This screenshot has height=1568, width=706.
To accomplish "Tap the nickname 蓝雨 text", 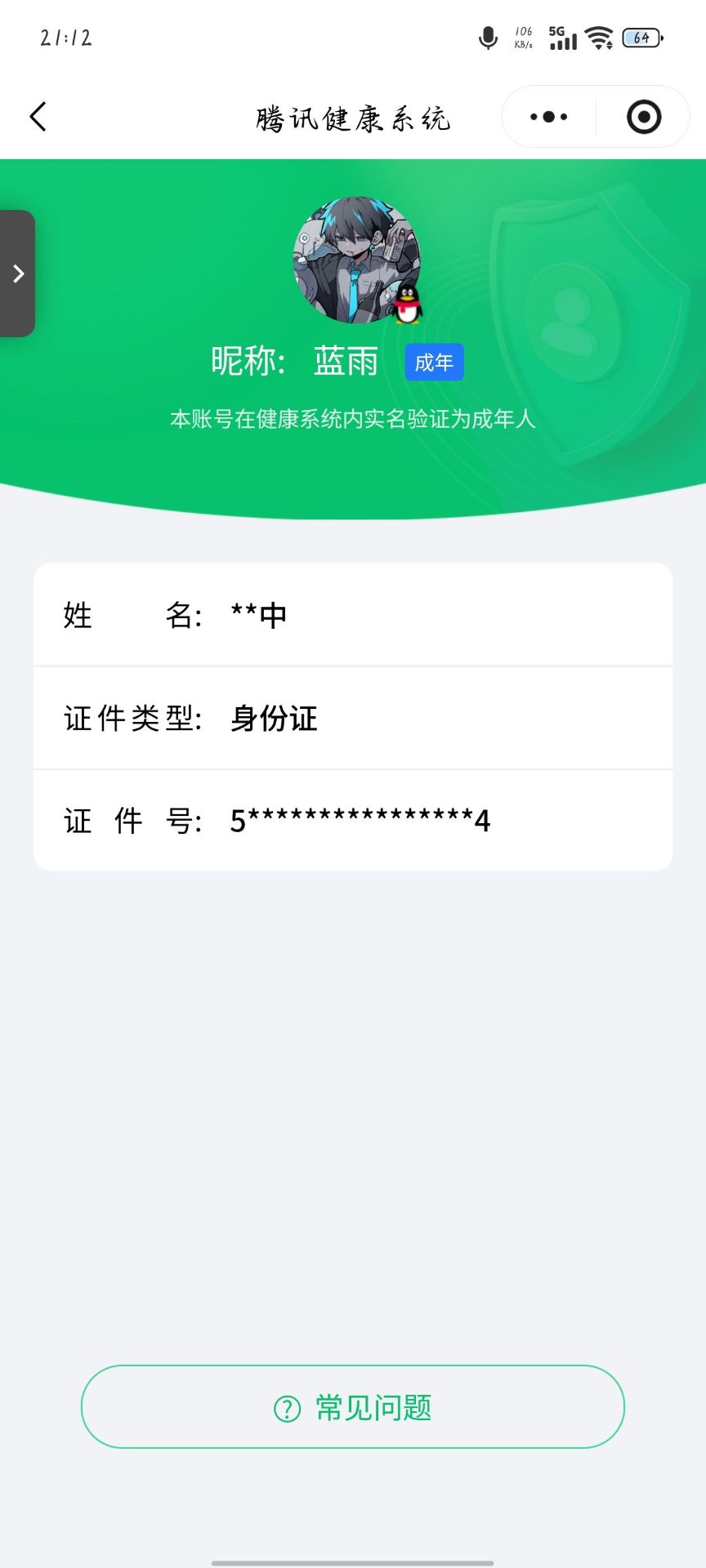I will point(345,359).
